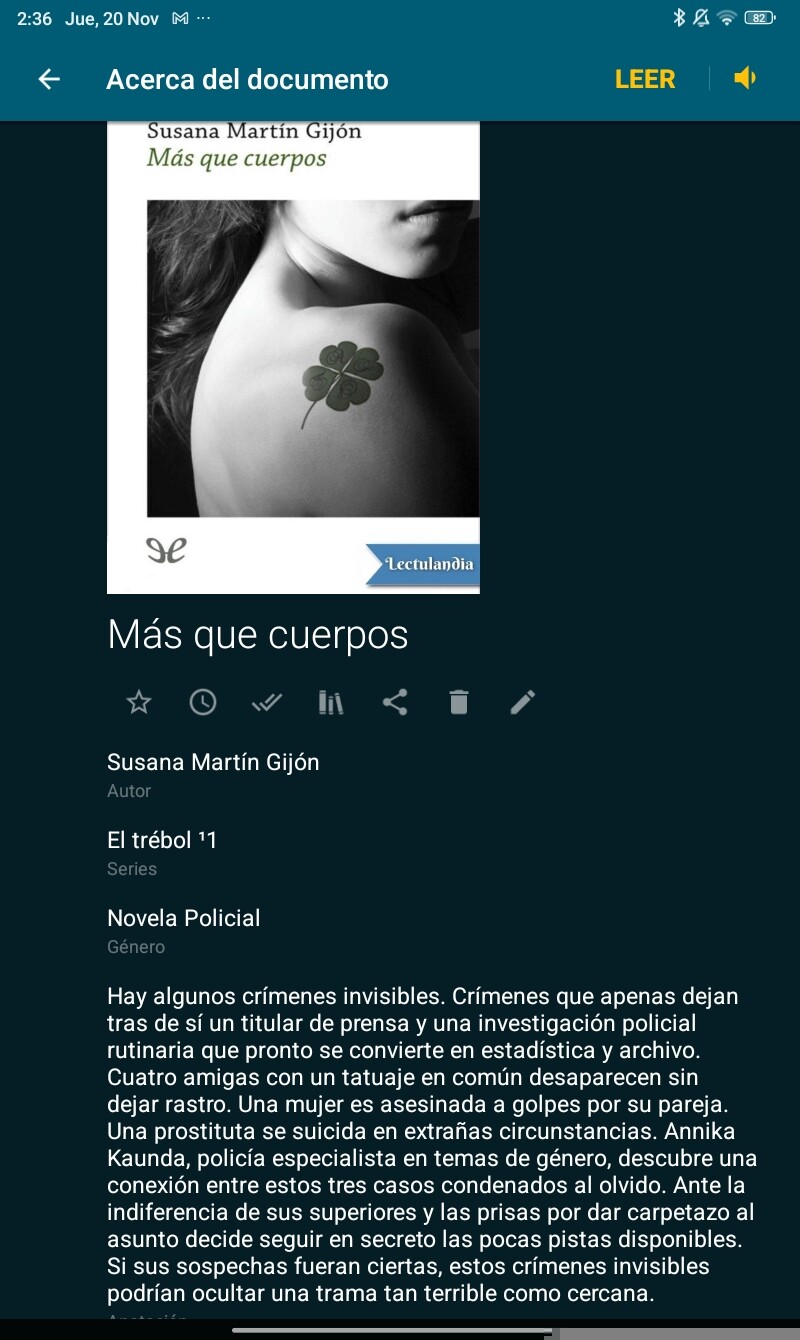Add the book to a shelf
Screen dimensions: 800x1340
[x=331, y=703]
